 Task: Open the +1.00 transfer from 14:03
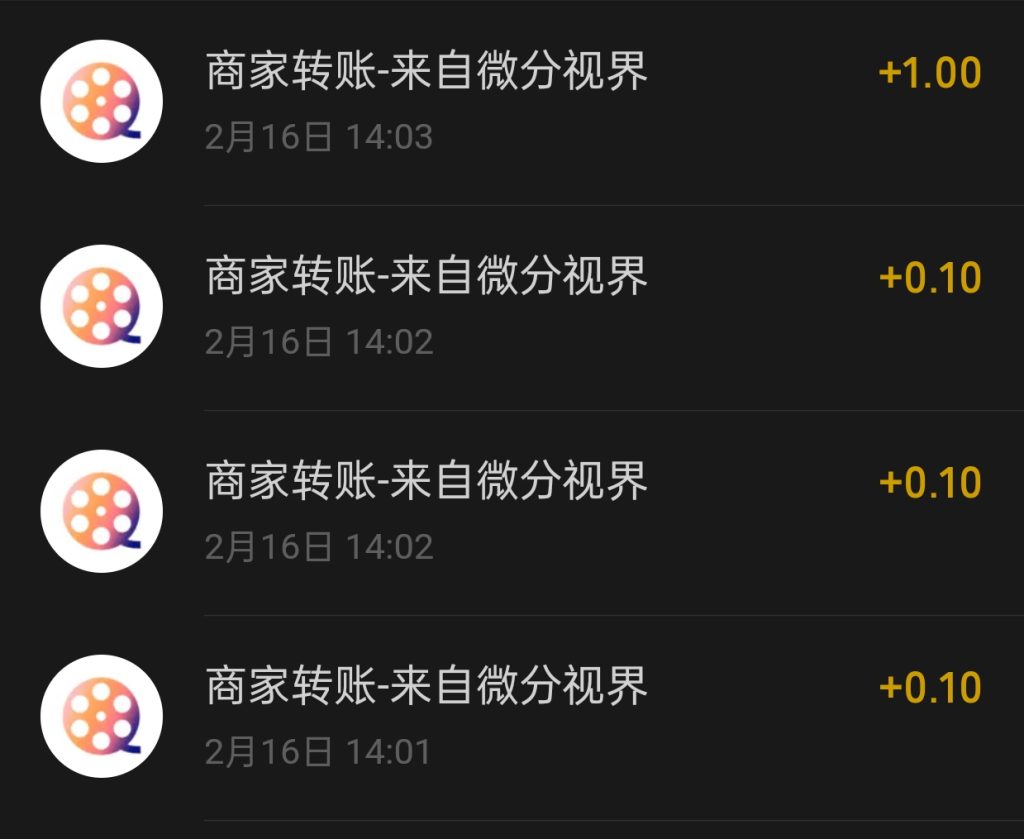(x=510, y=102)
